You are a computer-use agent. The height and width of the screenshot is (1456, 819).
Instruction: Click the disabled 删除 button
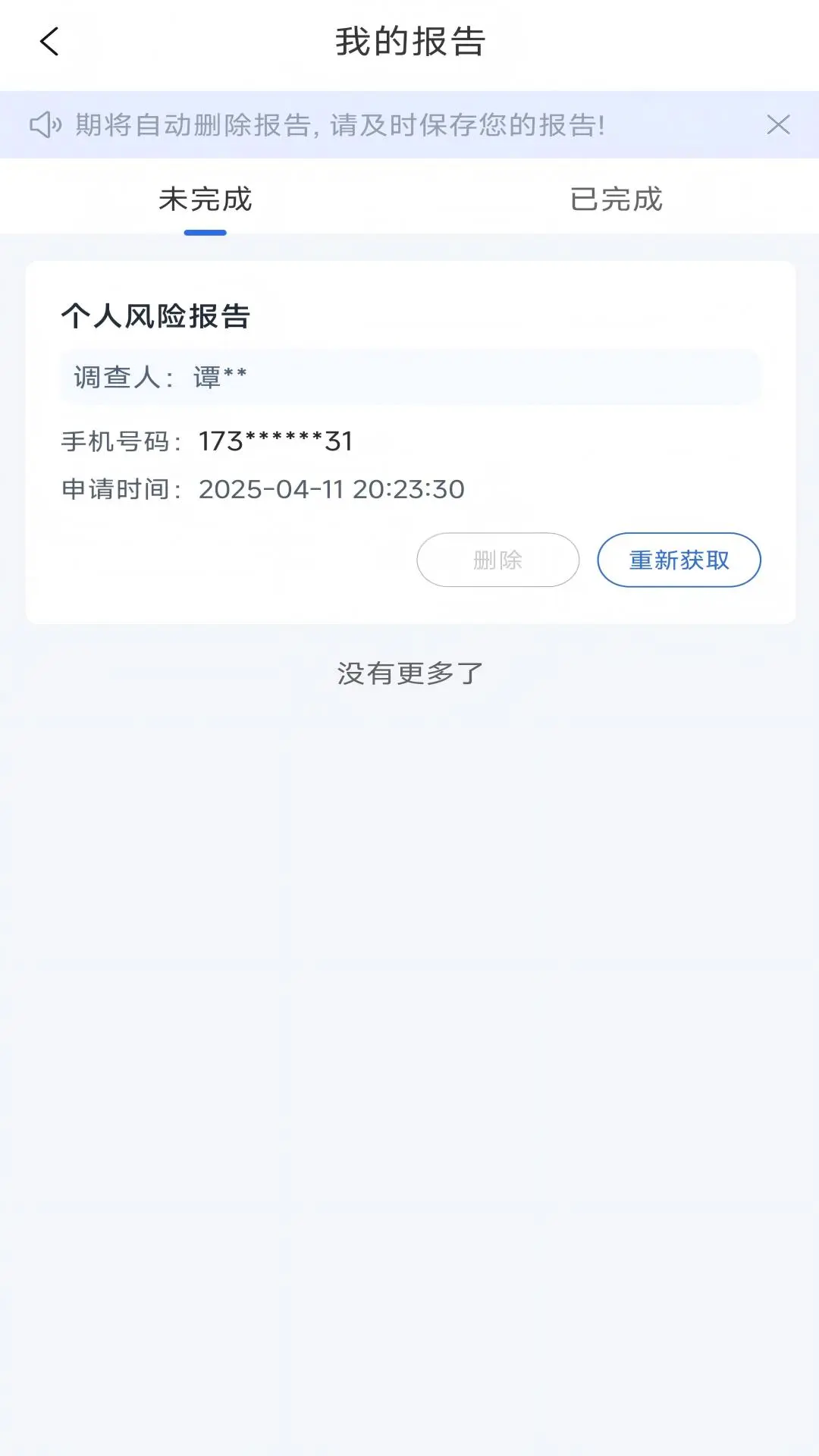point(497,560)
